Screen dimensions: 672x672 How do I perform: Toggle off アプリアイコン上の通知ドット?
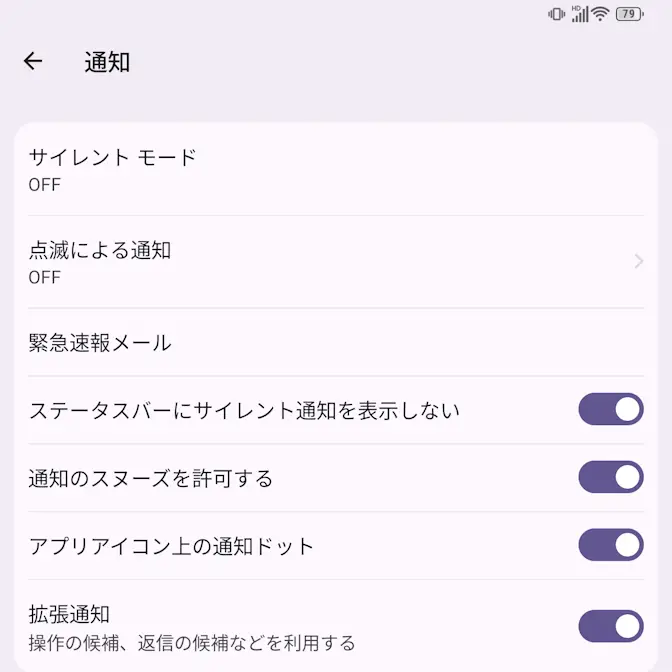coord(610,546)
